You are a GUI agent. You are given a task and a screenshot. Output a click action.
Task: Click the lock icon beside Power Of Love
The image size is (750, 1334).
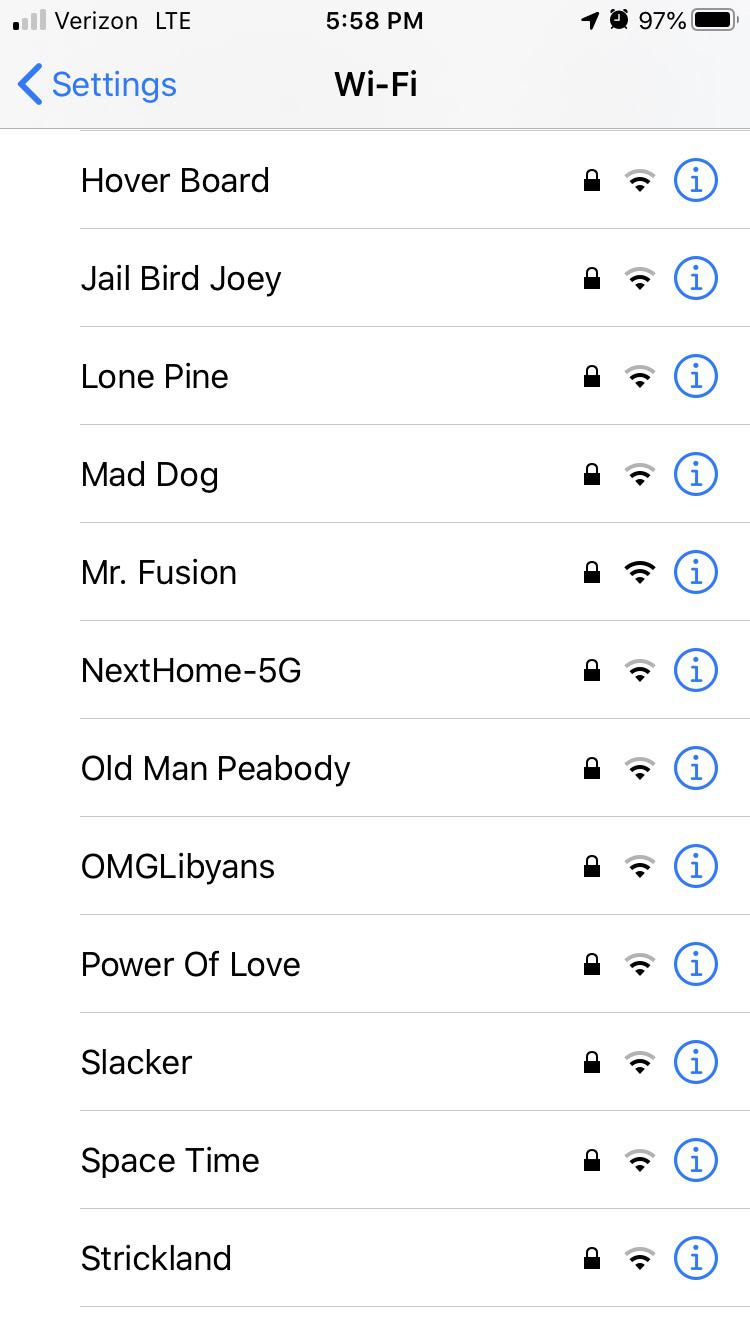pyautogui.click(x=591, y=964)
